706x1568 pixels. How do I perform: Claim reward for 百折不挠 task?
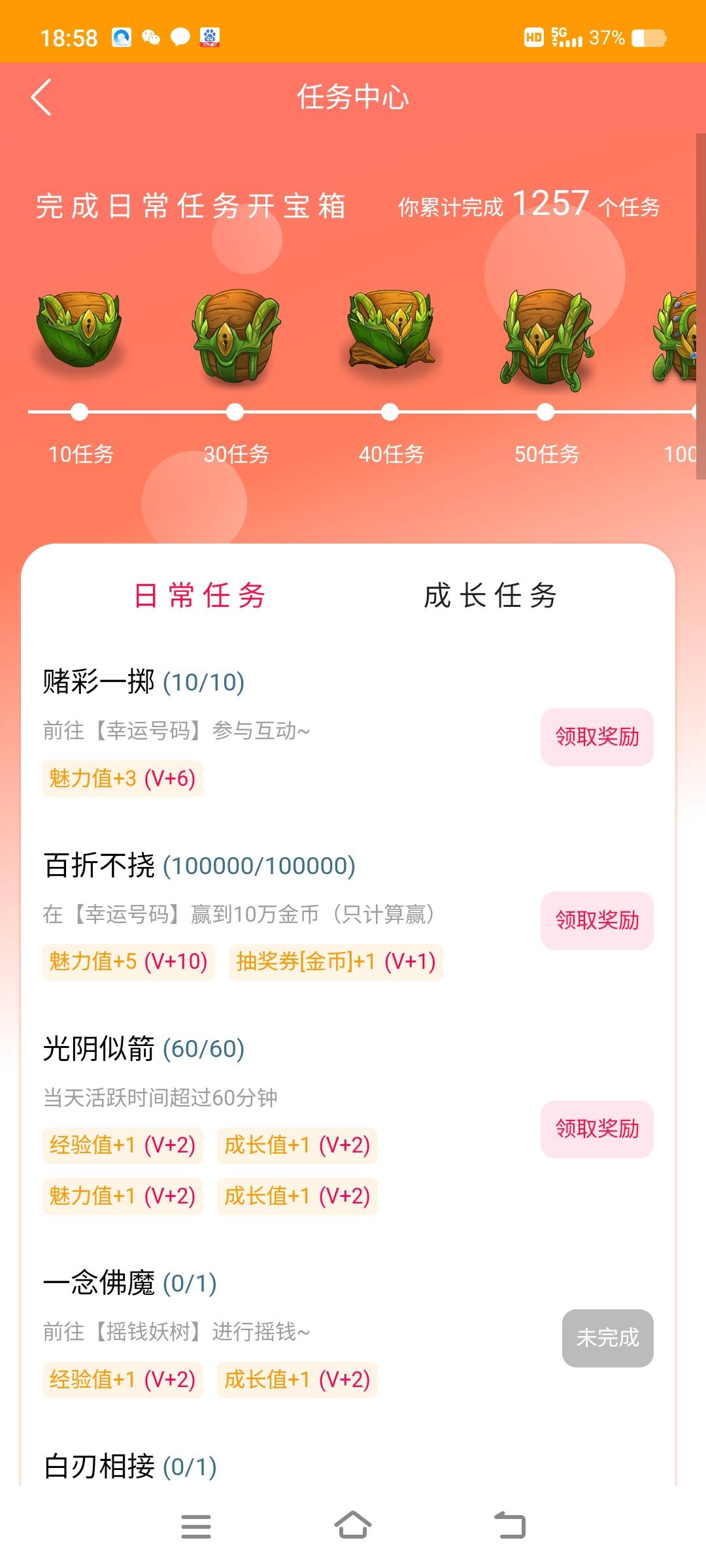click(596, 921)
